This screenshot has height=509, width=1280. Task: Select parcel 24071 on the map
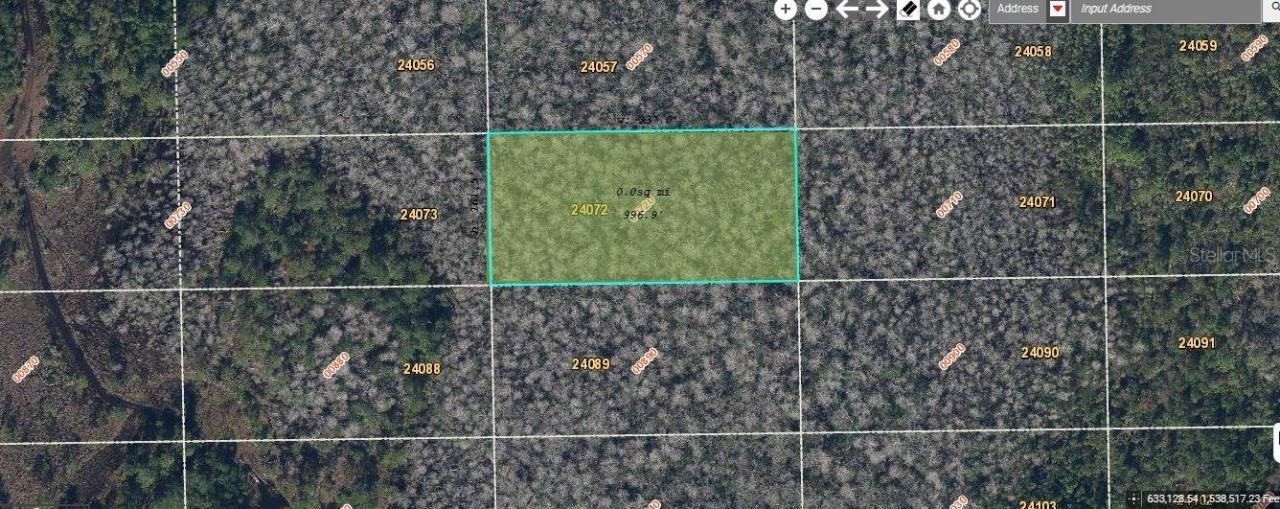pyautogui.click(x=1037, y=202)
